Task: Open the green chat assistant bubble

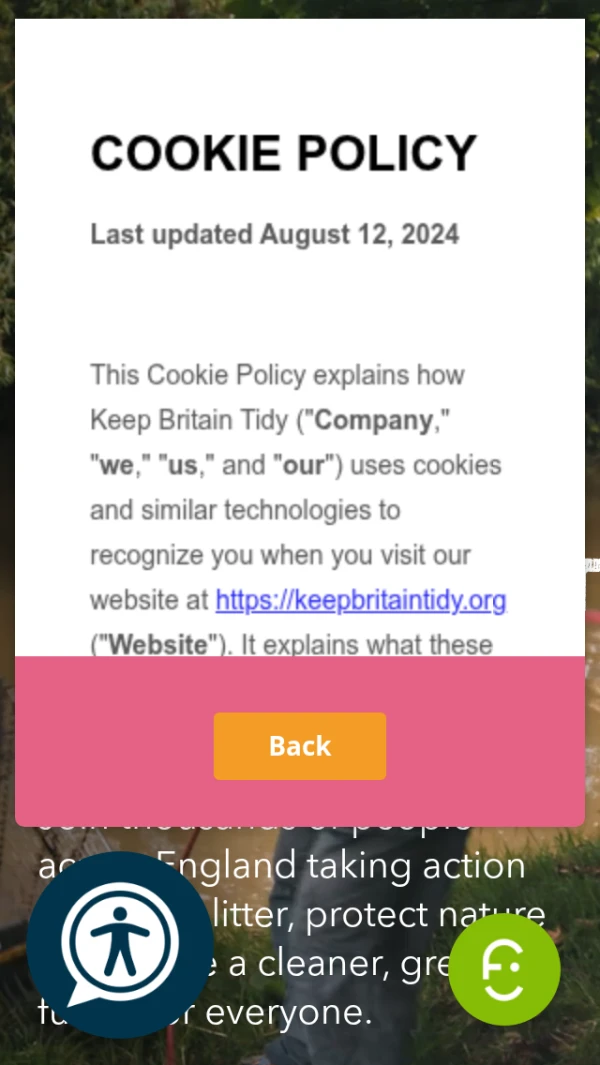Action: coord(504,968)
